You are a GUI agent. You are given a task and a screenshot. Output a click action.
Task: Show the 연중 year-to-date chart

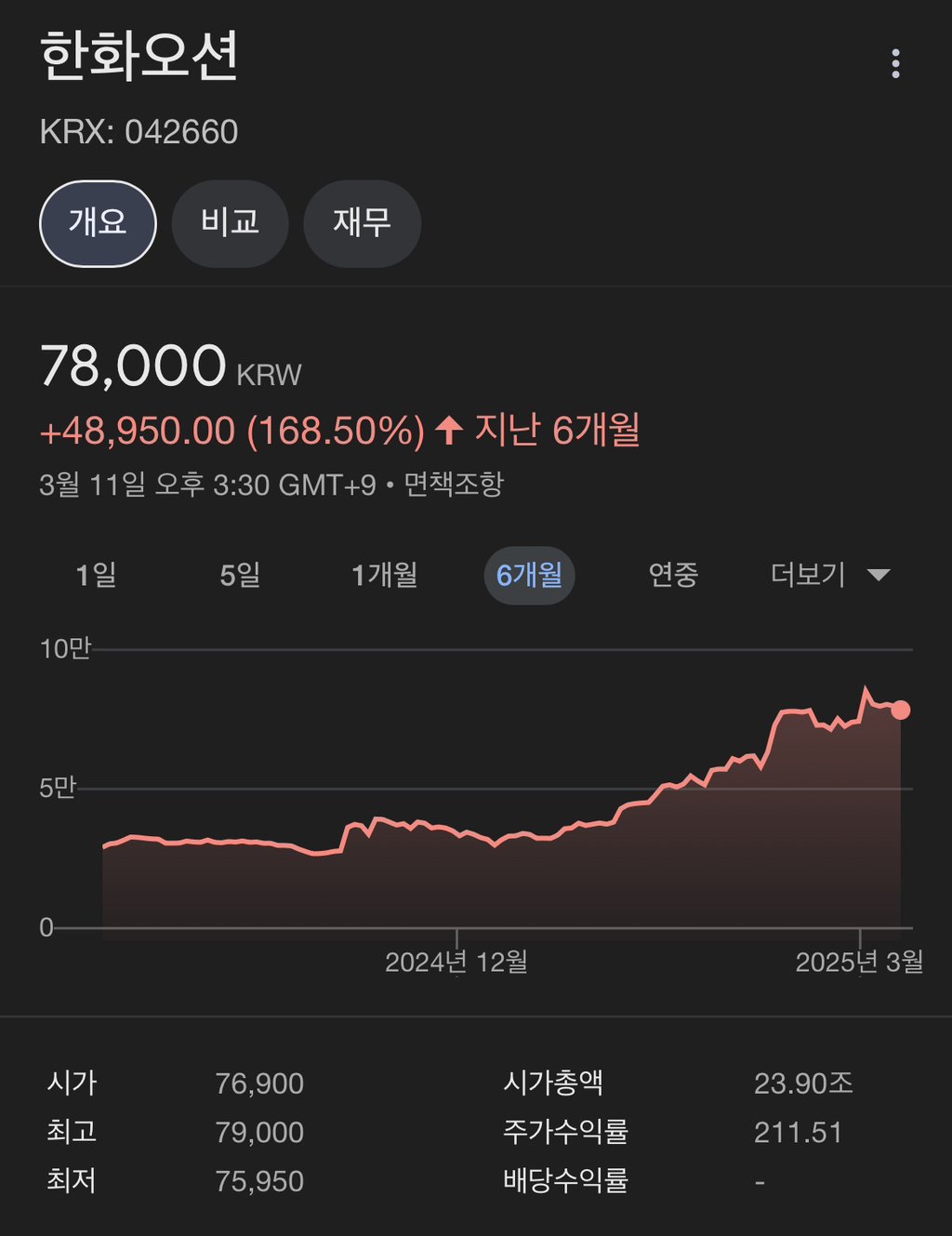673,576
